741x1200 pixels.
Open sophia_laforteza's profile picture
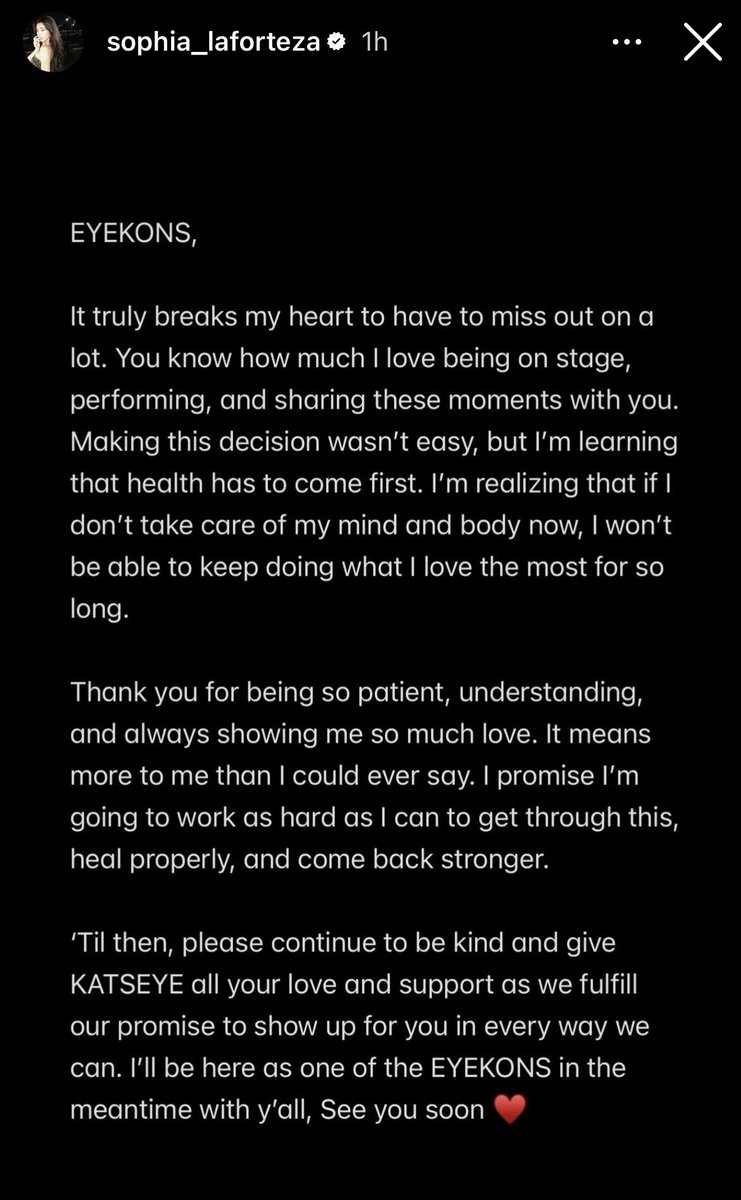(x=52, y=42)
